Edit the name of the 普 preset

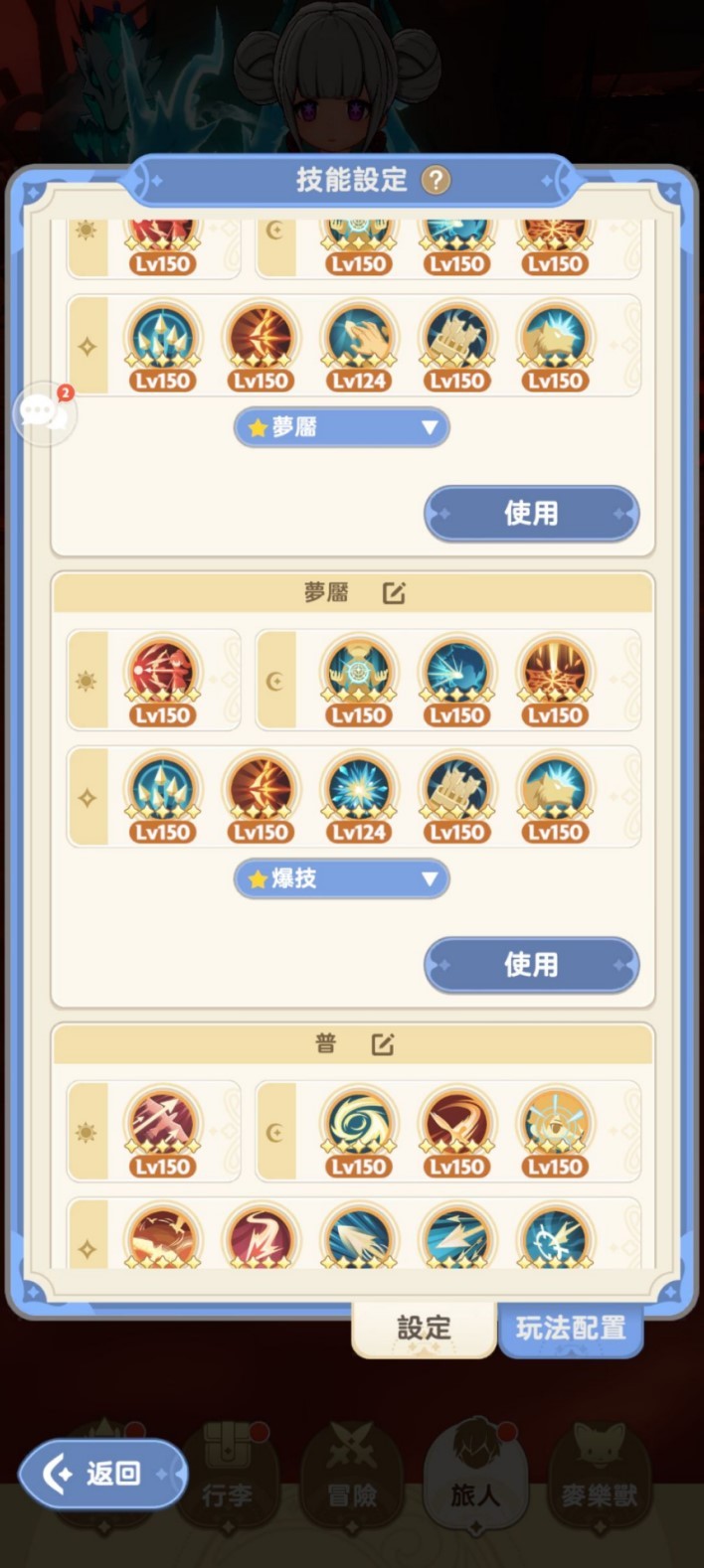pos(383,1044)
